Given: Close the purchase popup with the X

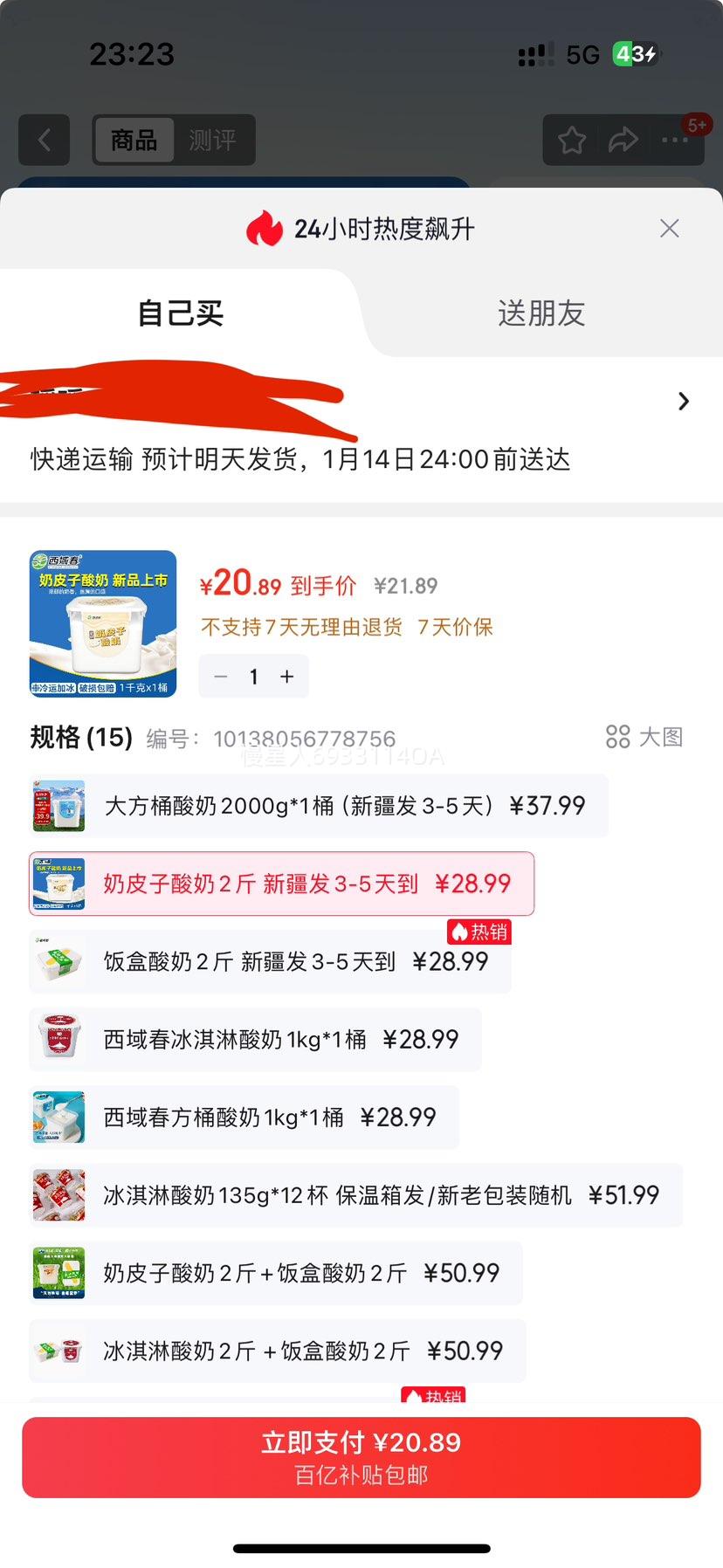Looking at the screenshot, I should (x=669, y=228).
